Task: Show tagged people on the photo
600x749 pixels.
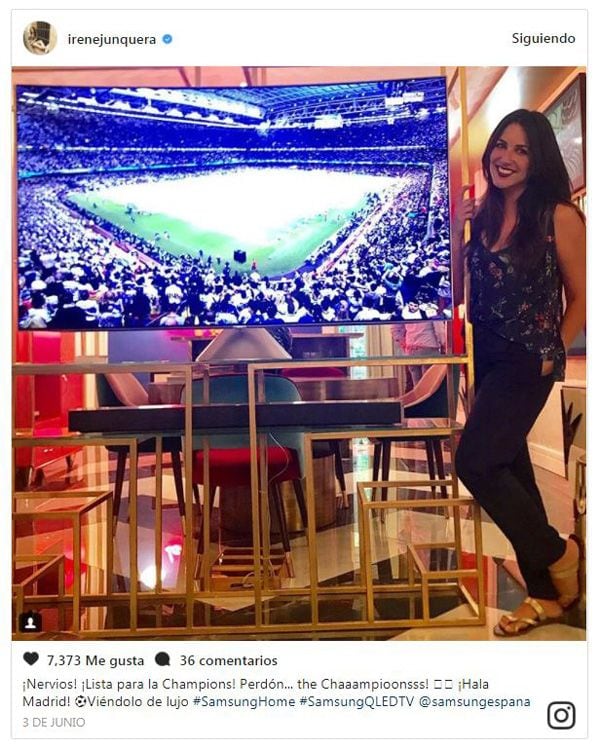Action: point(30,622)
